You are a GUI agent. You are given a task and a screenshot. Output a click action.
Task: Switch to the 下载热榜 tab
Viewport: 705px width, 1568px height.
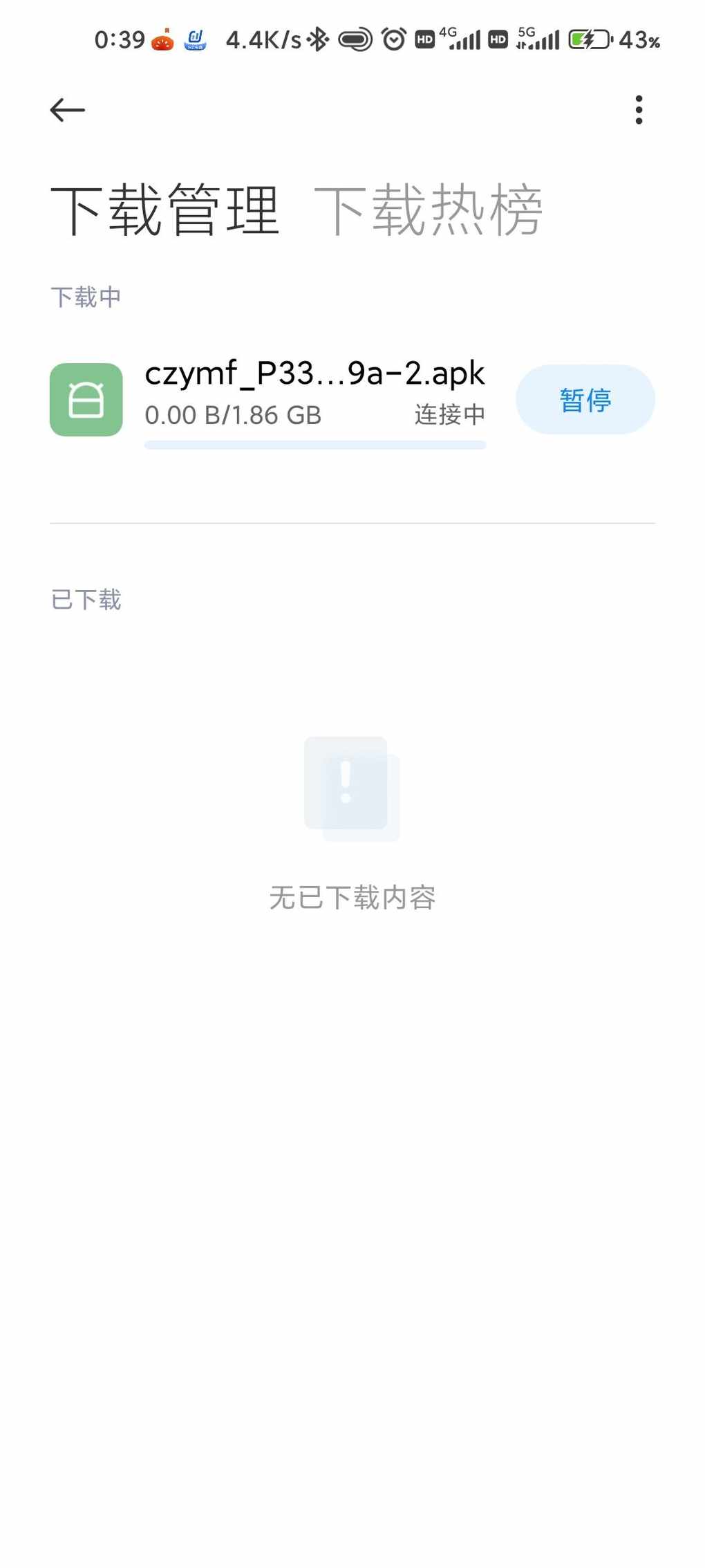tap(429, 210)
